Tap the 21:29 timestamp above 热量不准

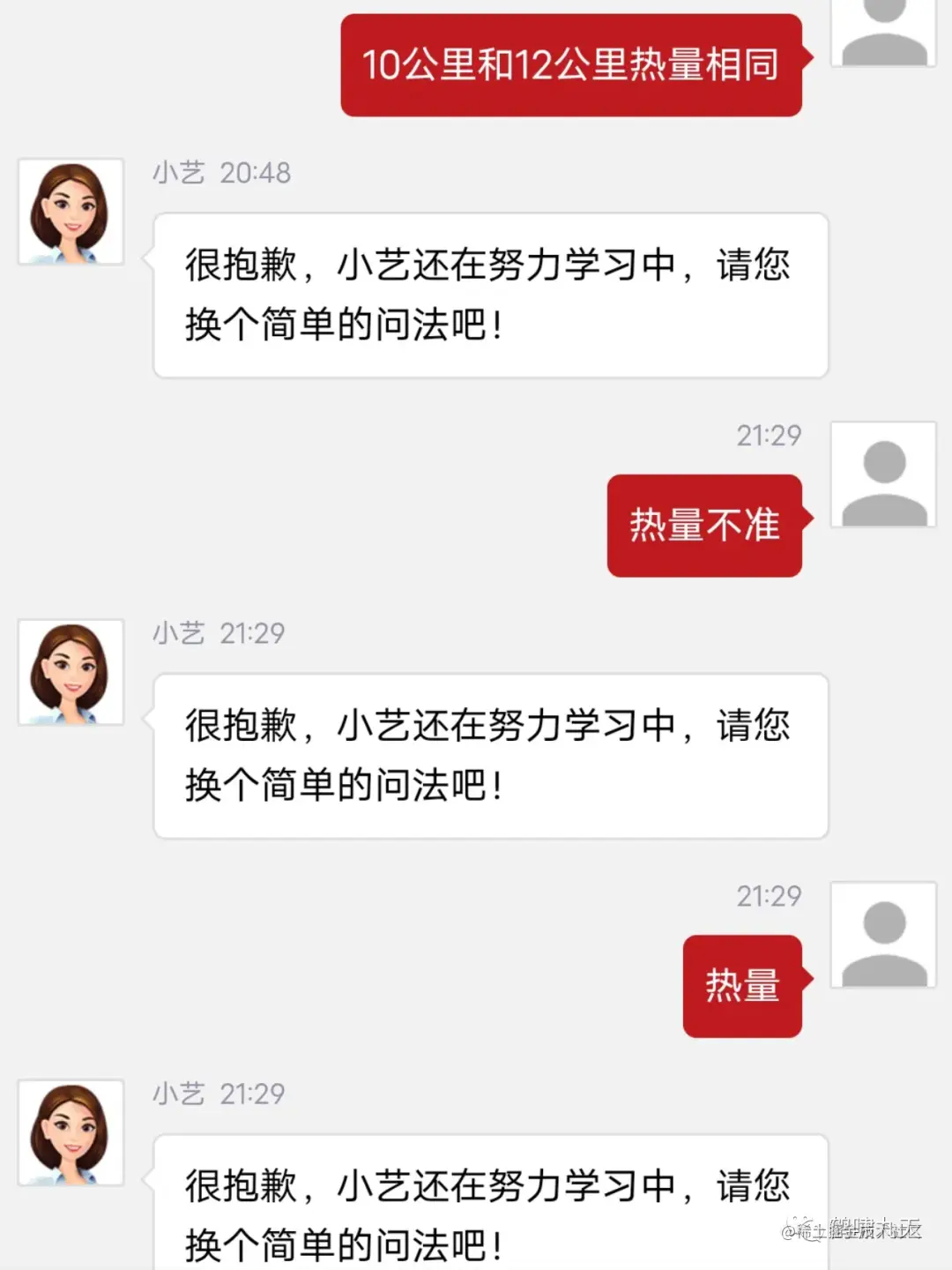(x=768, y=435)
